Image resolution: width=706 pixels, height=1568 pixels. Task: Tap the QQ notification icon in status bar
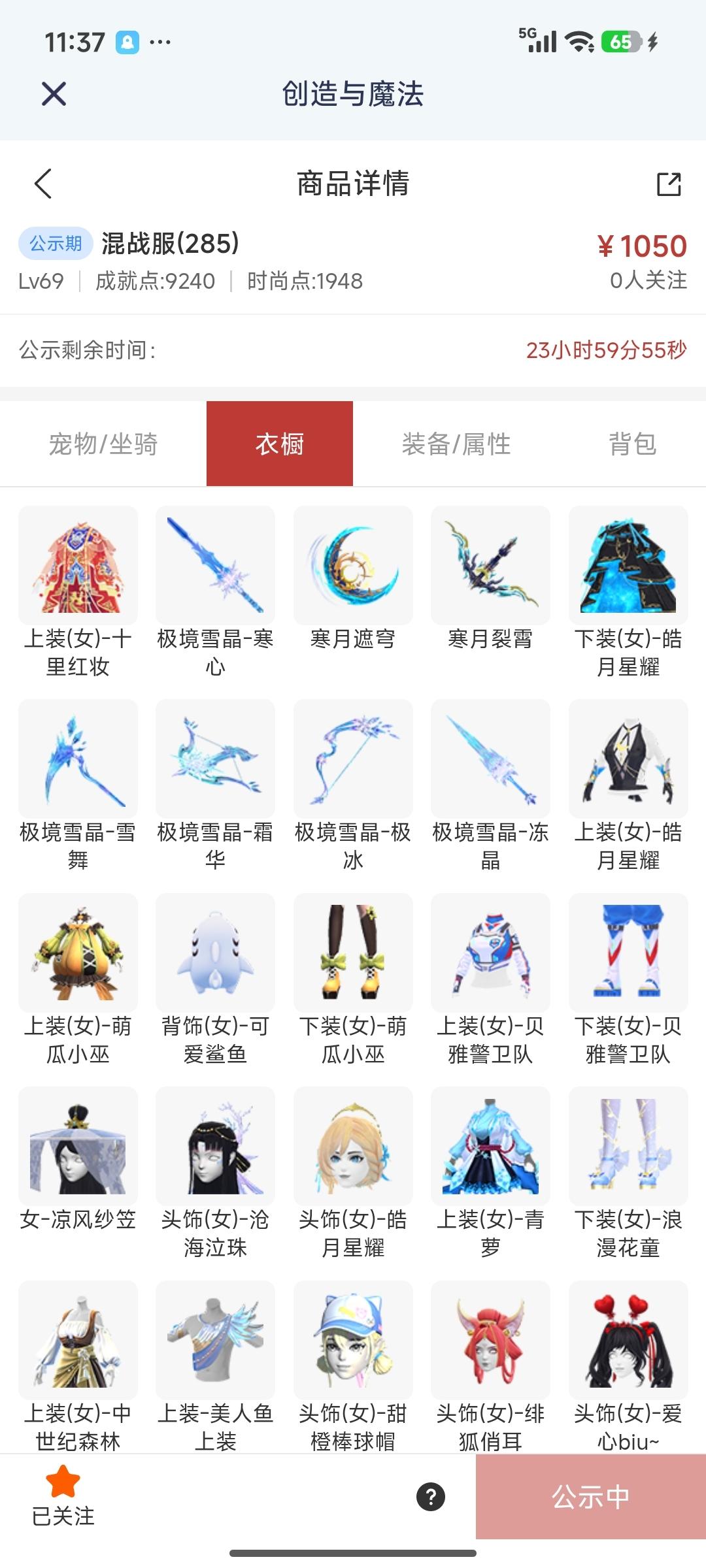tap(128, 42)
